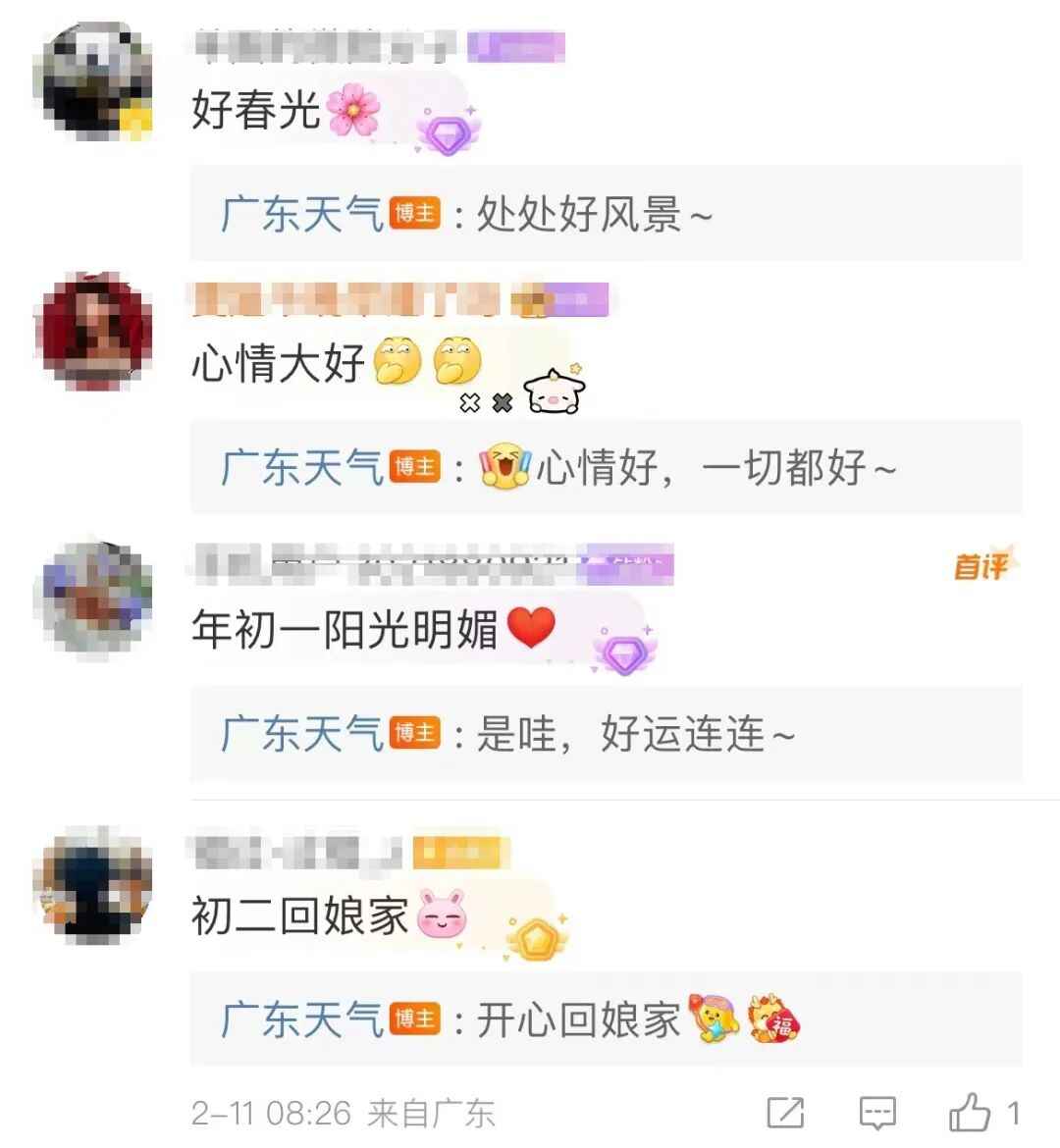This screenshot has height=1148, width=1060.
Task: View the avatar of the "年初一阳光明媚" commenter
Action: (x=93, y=599)
